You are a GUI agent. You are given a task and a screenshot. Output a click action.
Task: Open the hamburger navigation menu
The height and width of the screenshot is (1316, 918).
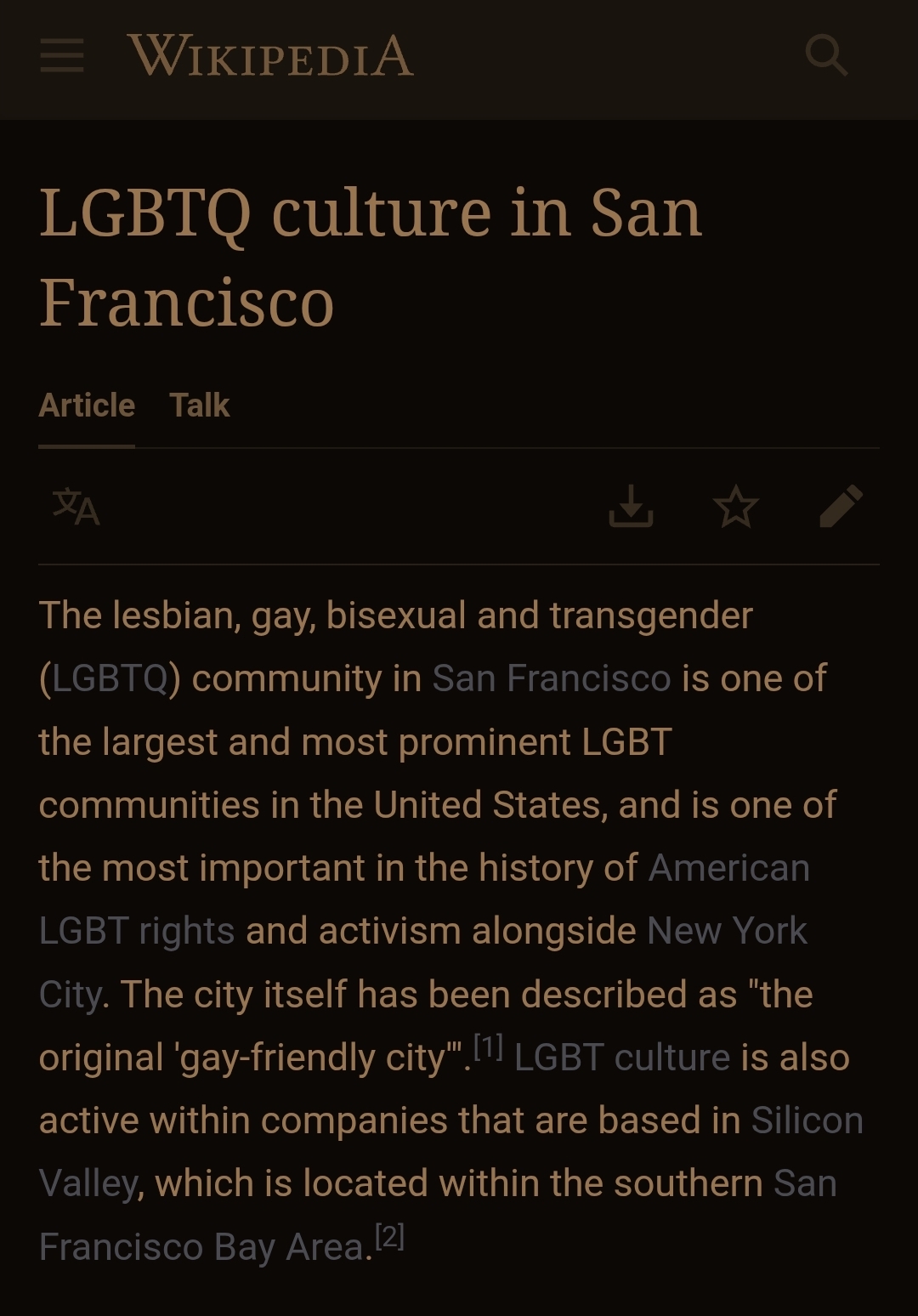62,56
